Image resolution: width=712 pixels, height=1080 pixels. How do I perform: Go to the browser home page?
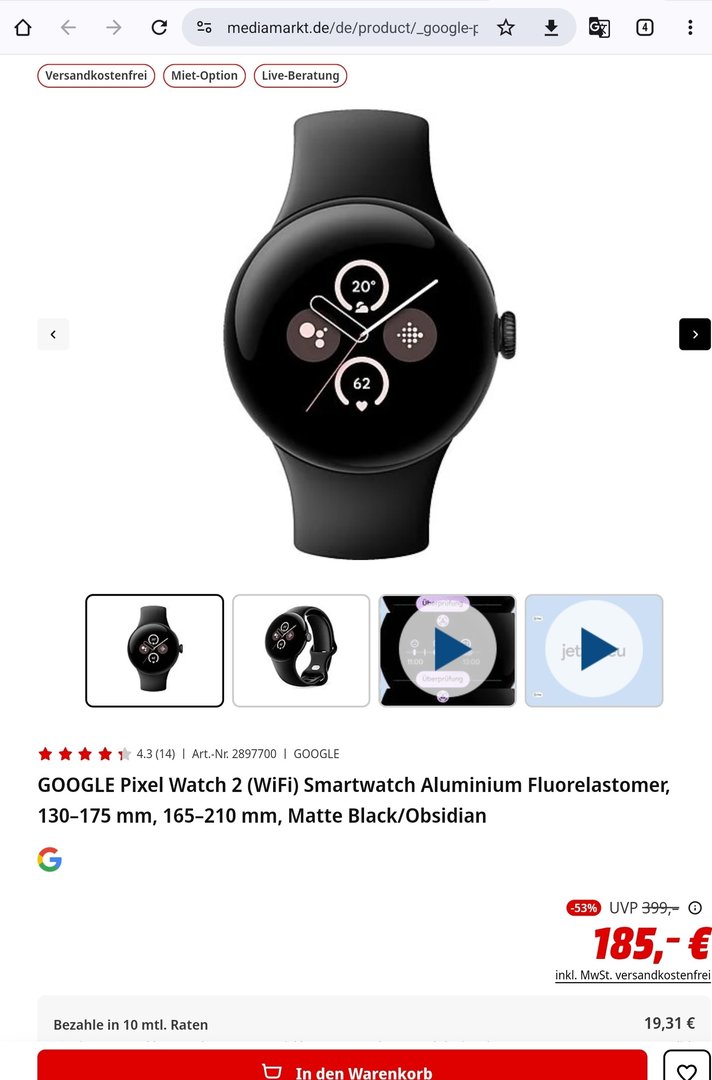(22, 27)
